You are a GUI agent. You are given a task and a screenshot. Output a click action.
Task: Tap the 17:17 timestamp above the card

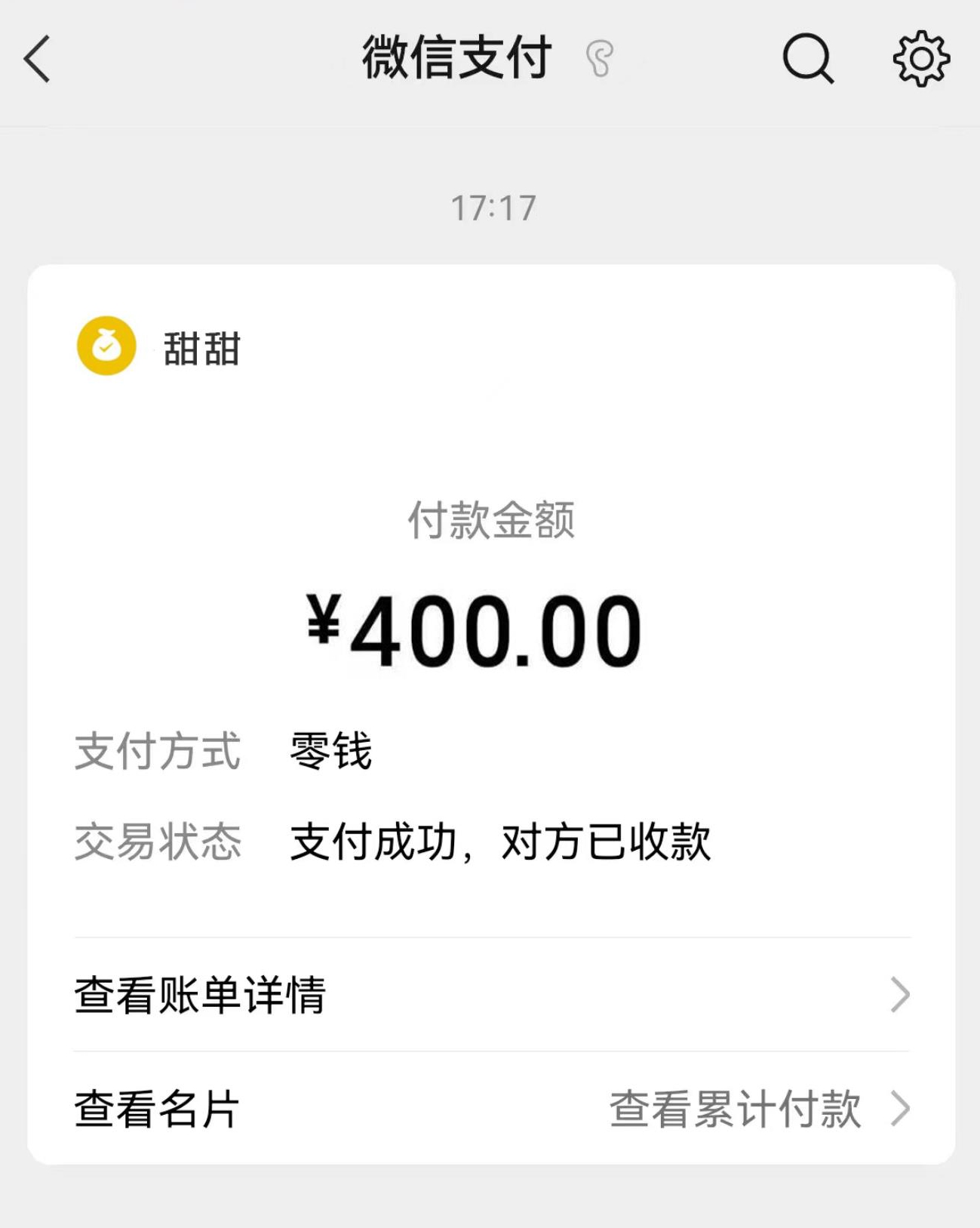(490, 204)
